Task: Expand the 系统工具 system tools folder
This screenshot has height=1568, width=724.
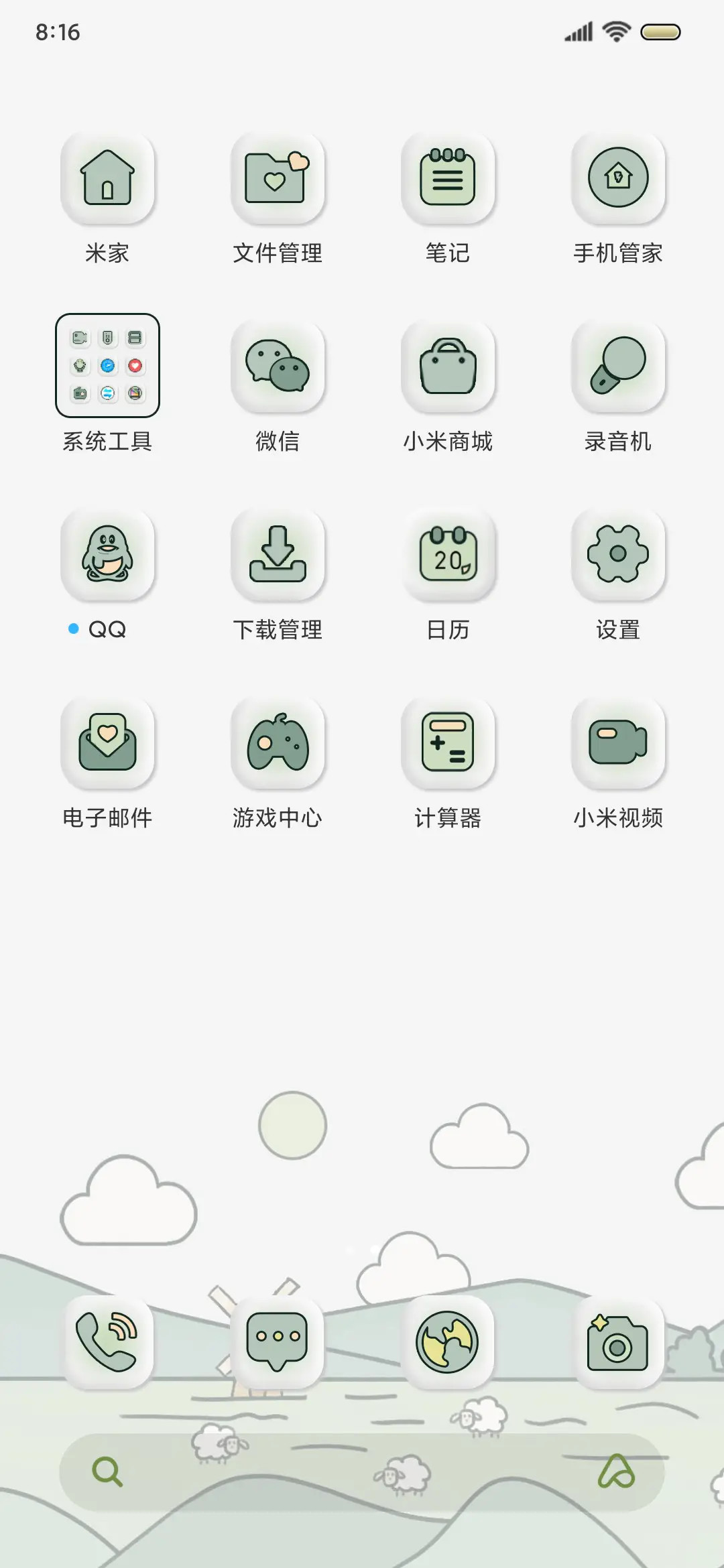Action: pos(109,367)
